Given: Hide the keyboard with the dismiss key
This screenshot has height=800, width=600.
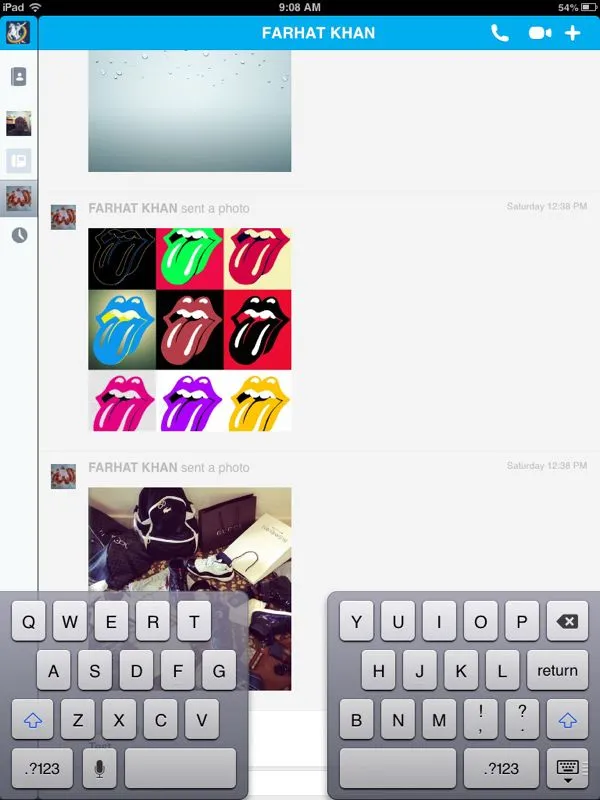Looking at the screenshot, I should [x=567, y=768].
